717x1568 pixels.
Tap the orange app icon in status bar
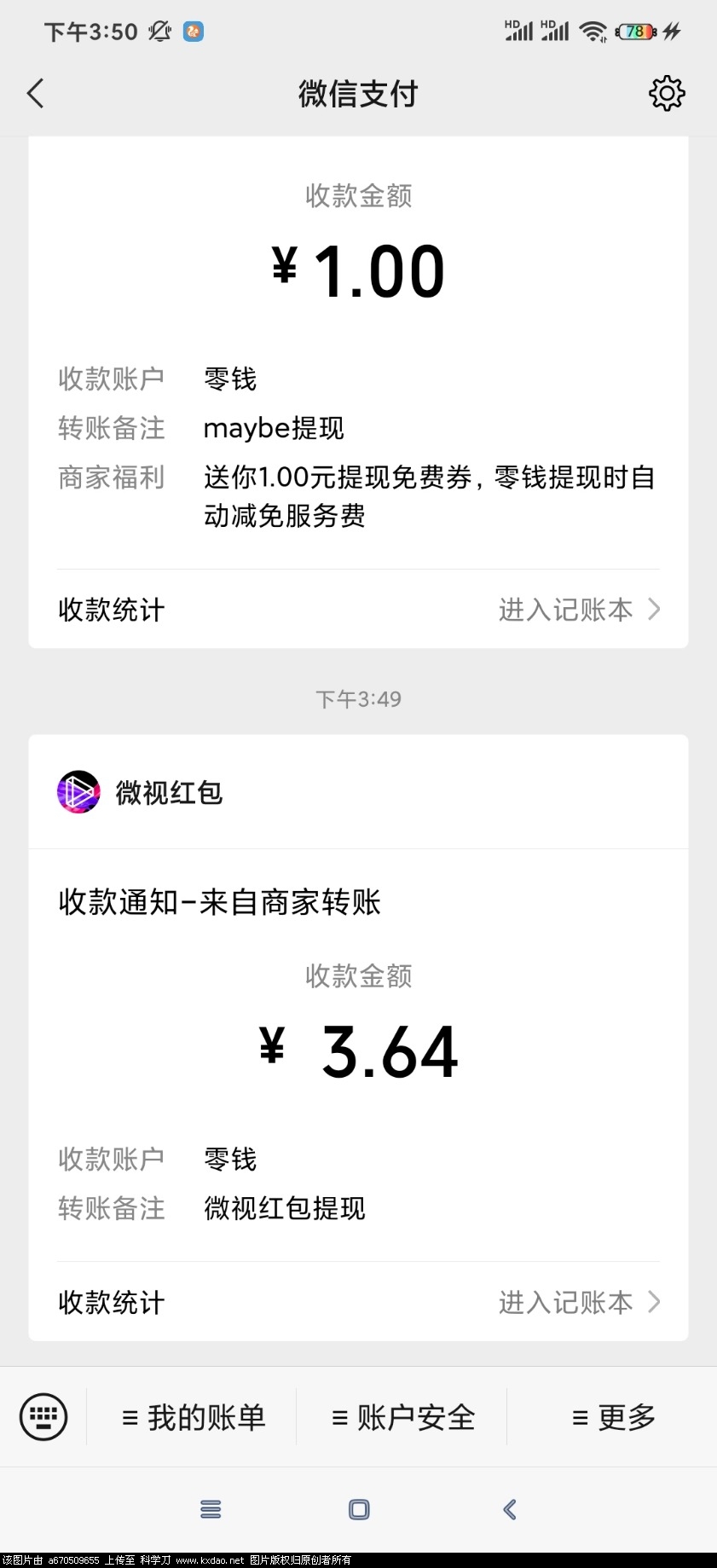192,31
